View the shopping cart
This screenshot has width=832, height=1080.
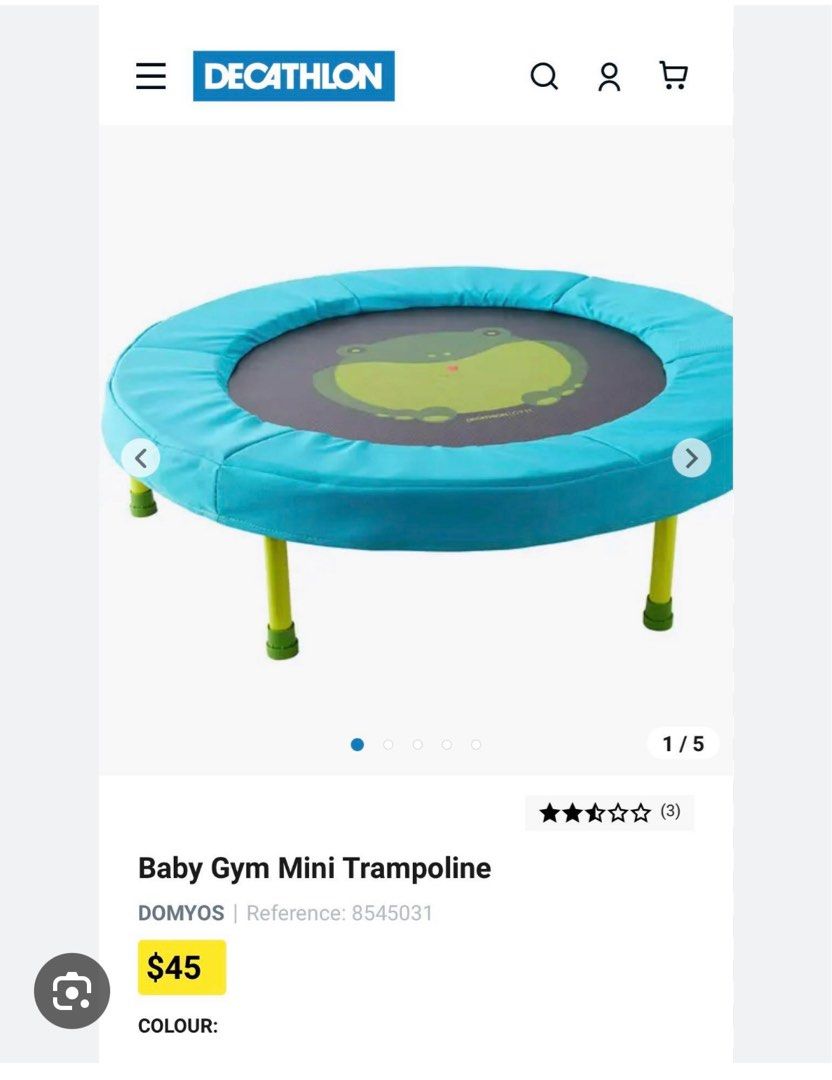pyautogui.click(x=674, y=76)
